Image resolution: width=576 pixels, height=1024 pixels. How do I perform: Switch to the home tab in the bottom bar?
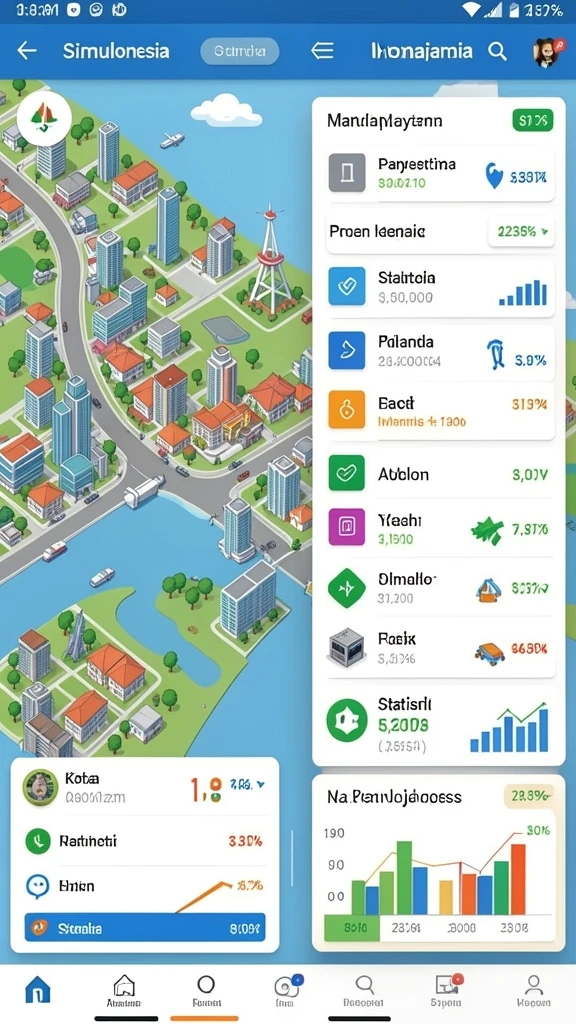pyautogui.click(x=37, y=991)
